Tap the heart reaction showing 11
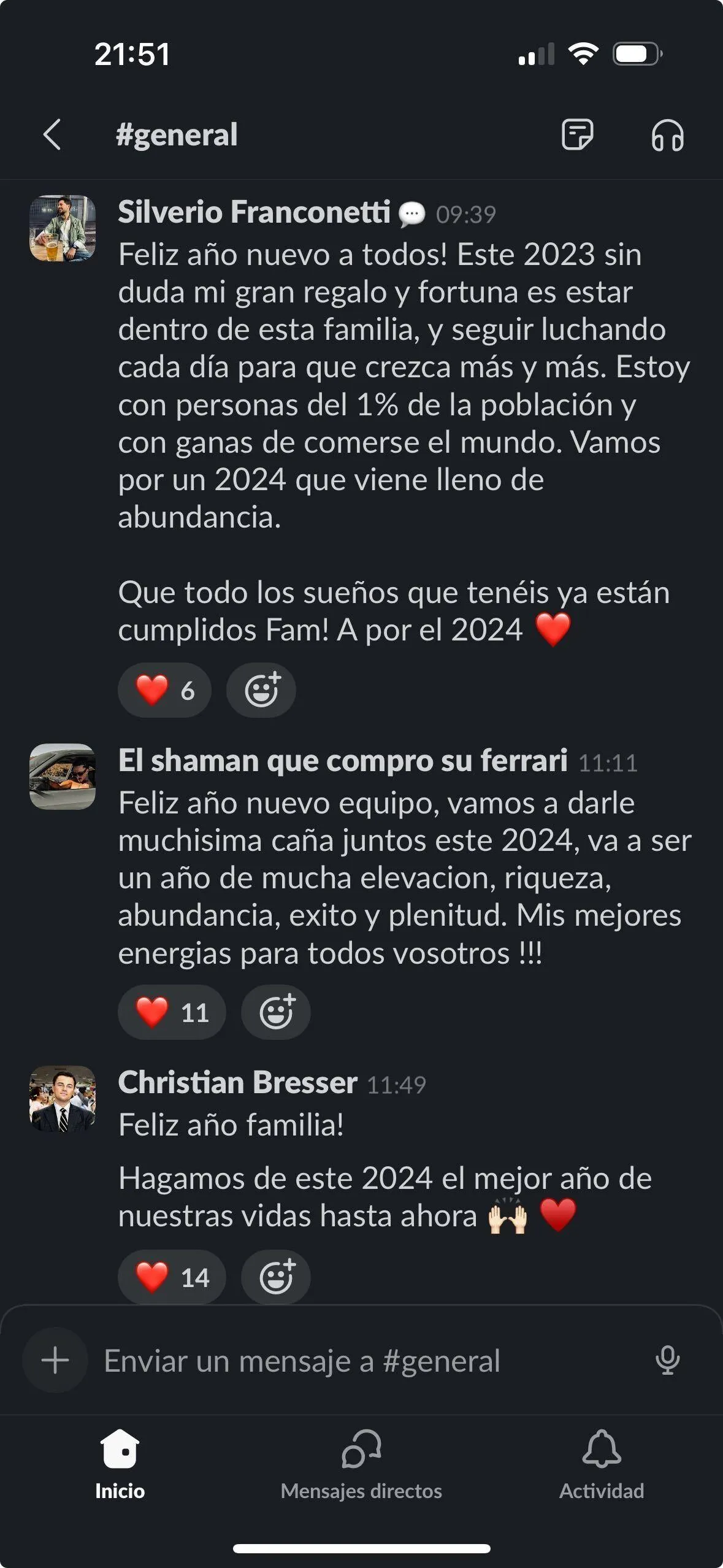The image size is (723, 1568). [x=172, y=1012]
